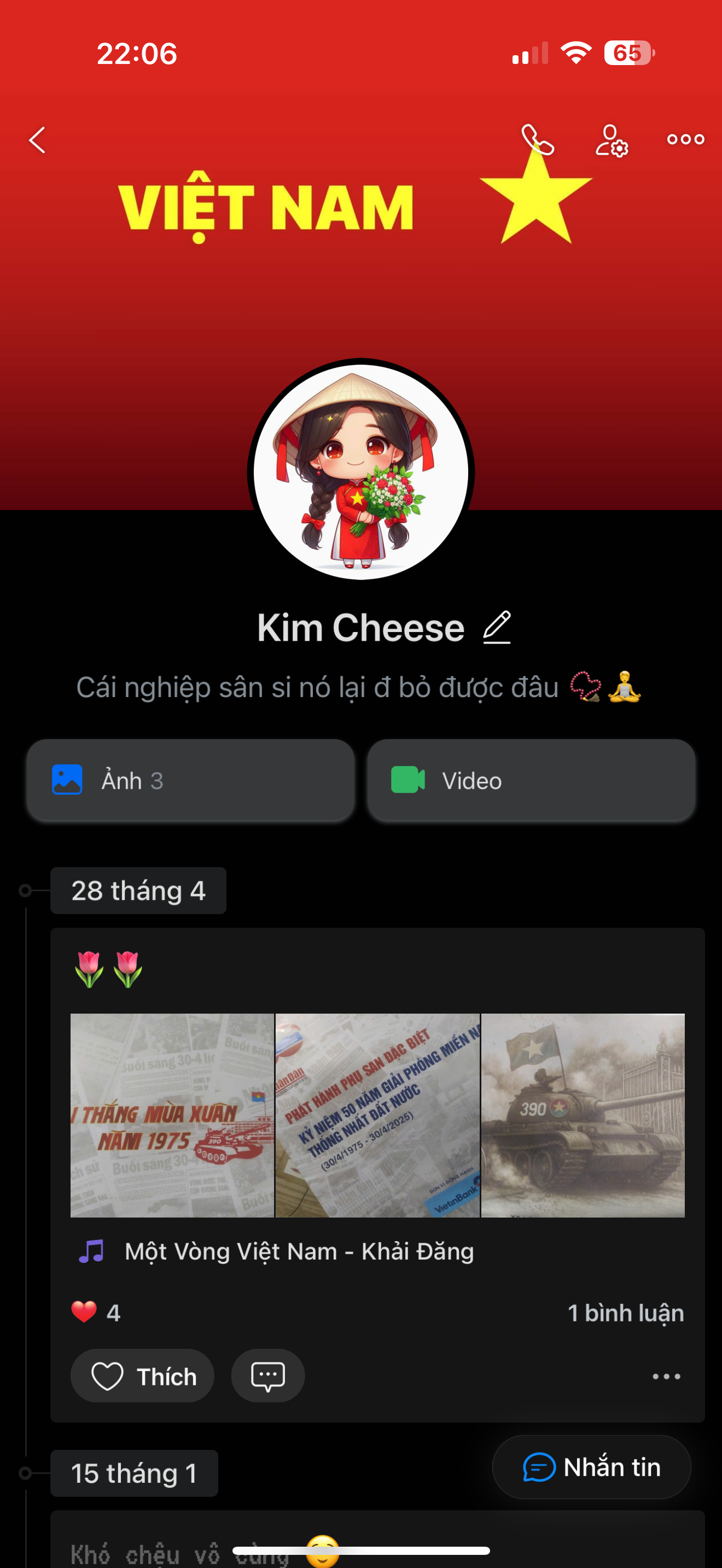Edit the name Kim Cheese
The height and width of the screenshot is (1568, 722).
point(497,628)
